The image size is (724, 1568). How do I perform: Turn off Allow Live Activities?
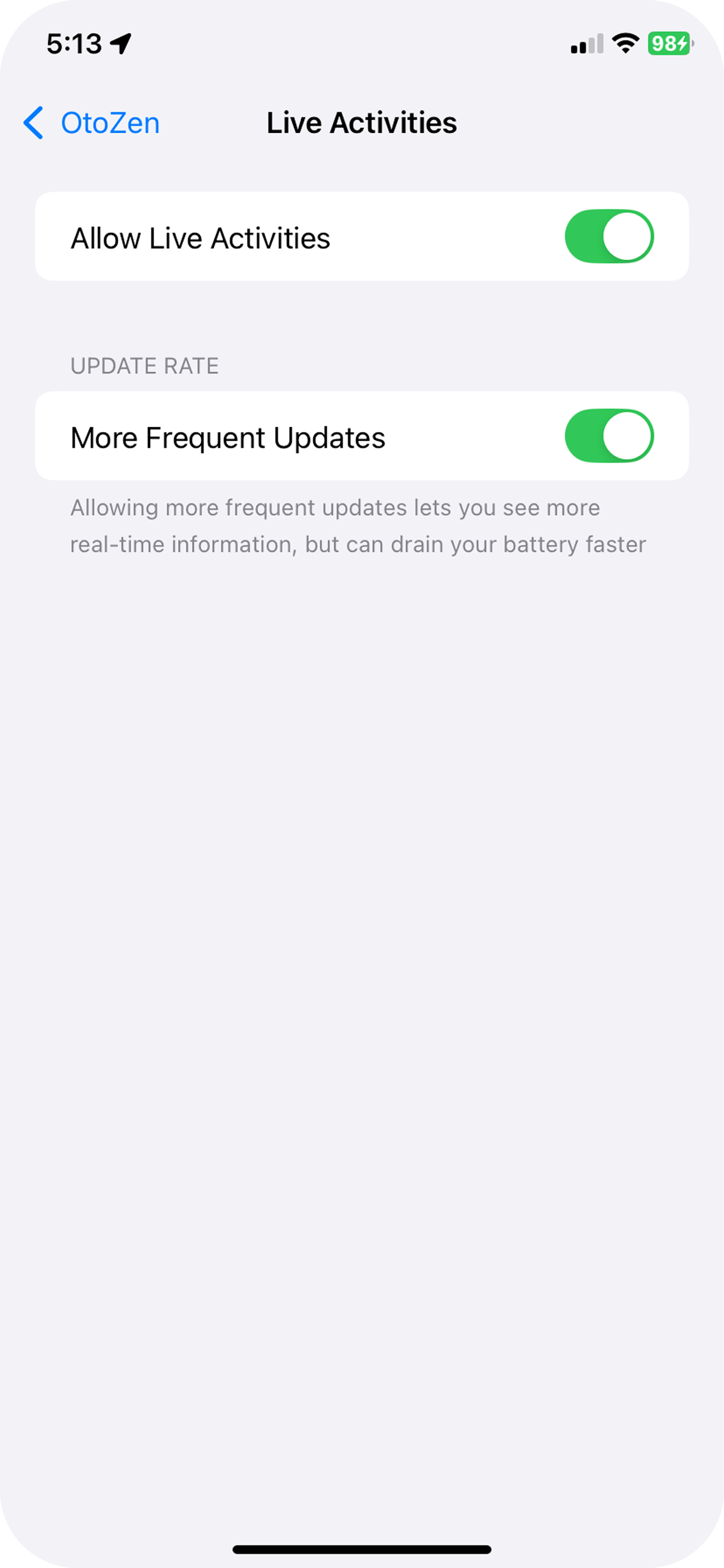pyautogui.click(x=609, y=237)
